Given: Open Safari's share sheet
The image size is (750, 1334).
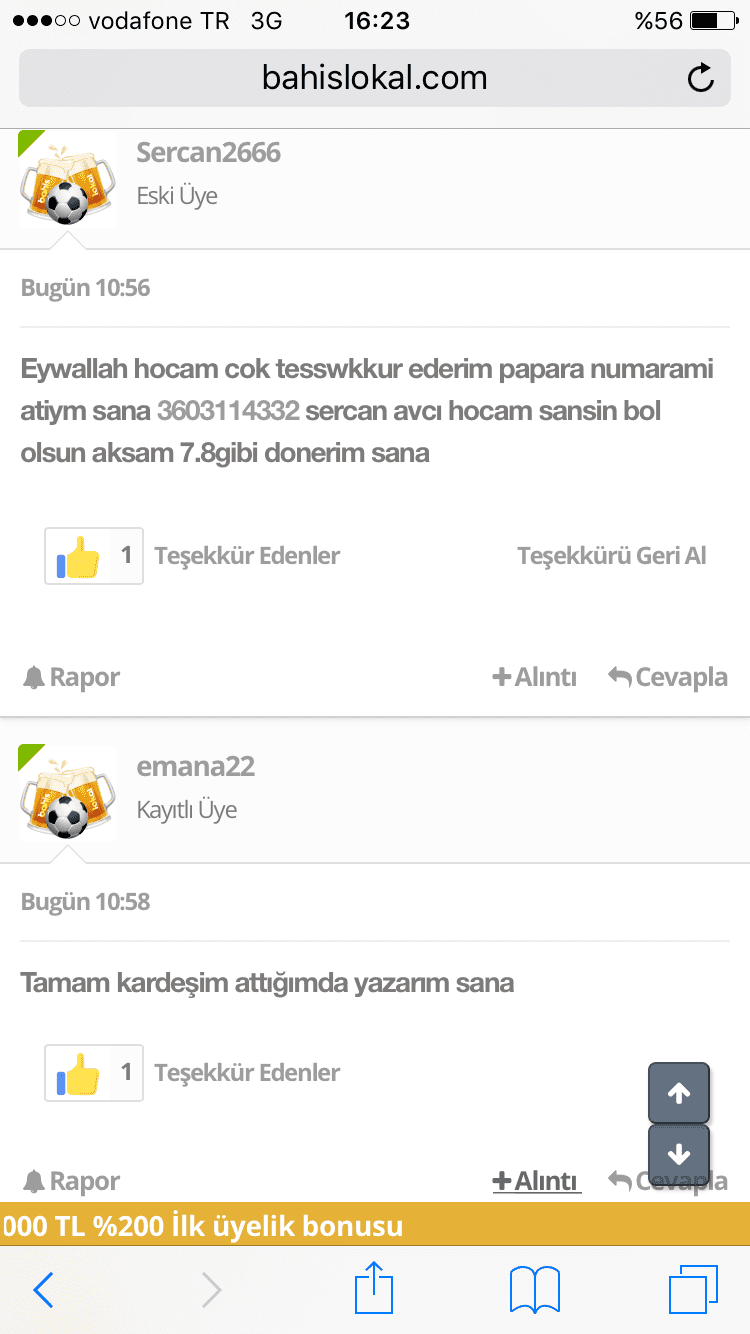Looking at the screenshot, I should pos(374,1288).
